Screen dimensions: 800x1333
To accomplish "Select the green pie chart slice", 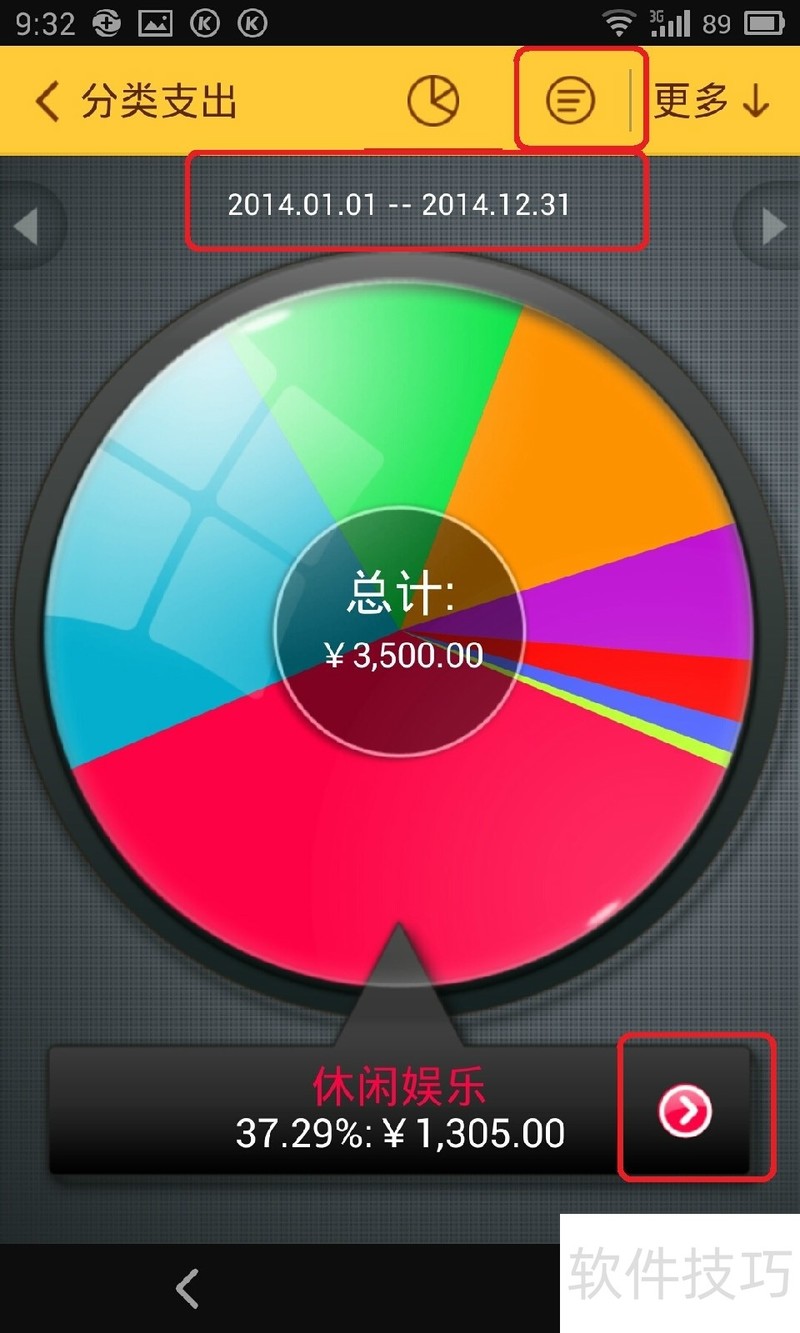I will [400, 400].
